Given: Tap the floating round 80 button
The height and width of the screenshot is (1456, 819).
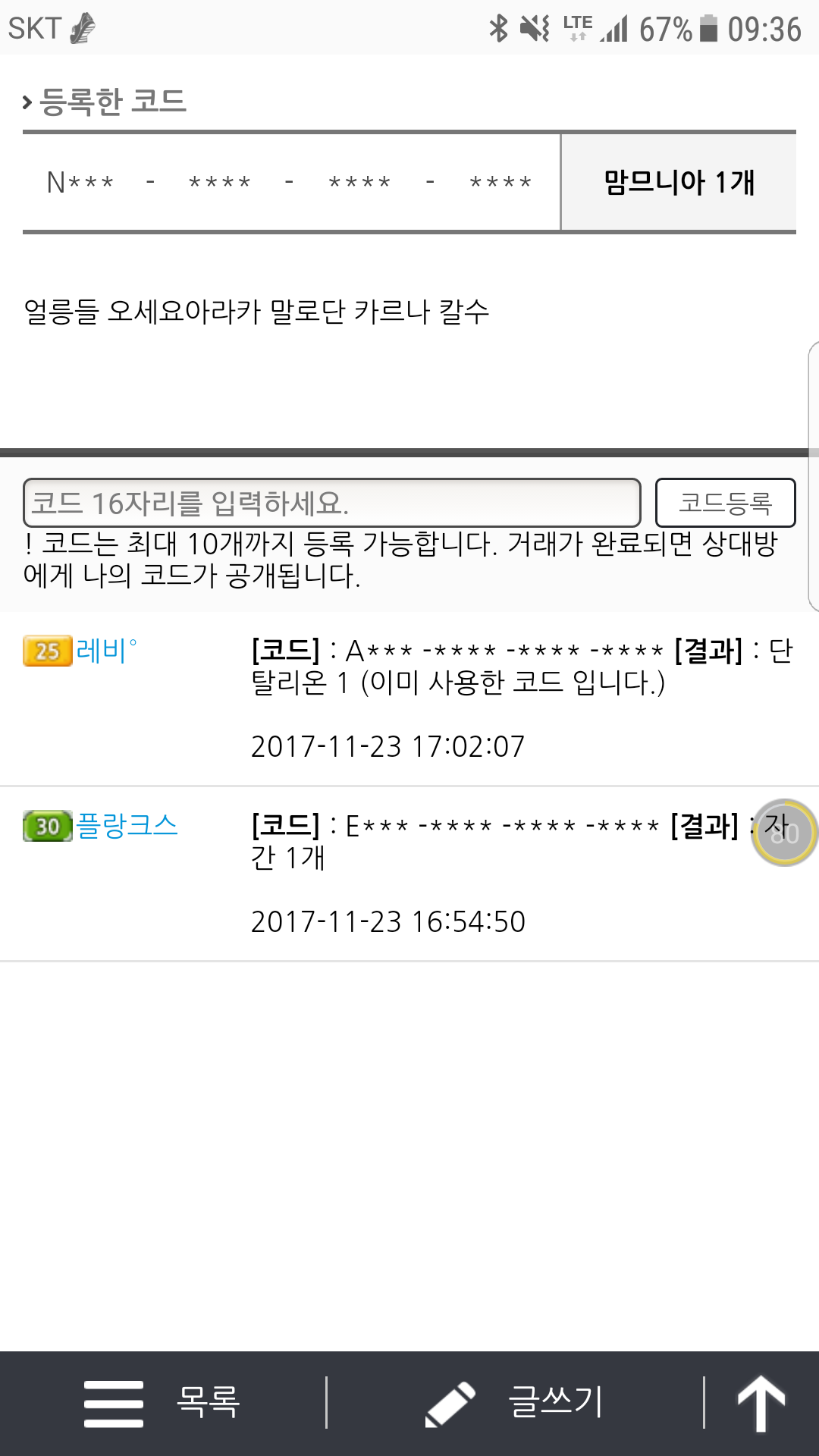Looking at the screenshot, I should coord(785,833).
